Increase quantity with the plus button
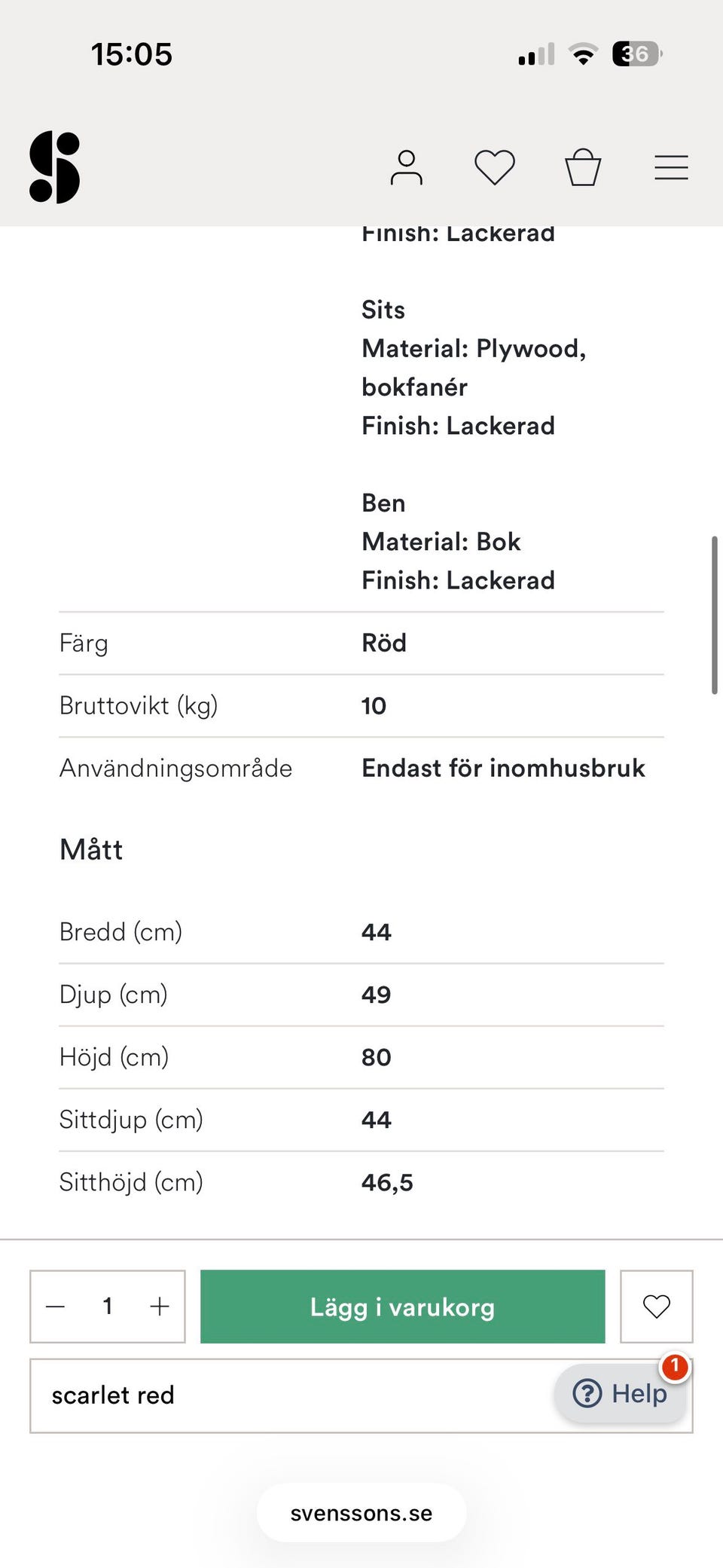The width and height of the screenshot is (723, 1568). 160,1307
